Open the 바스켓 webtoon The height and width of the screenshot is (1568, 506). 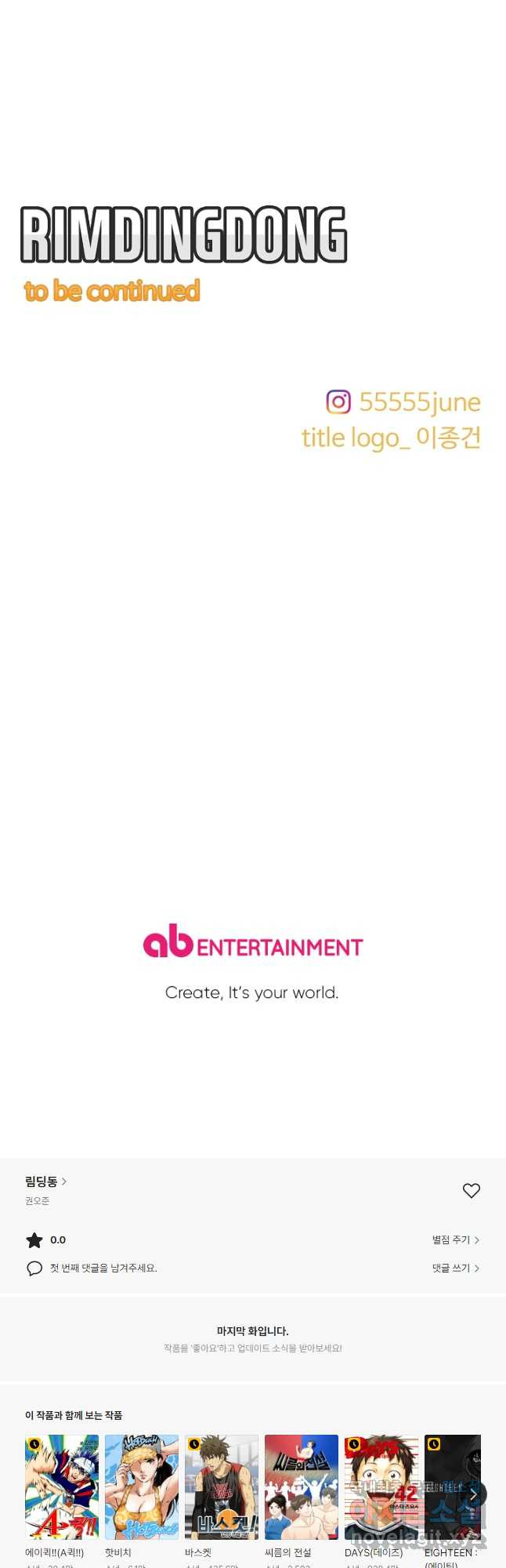[x=222, y=1486]
